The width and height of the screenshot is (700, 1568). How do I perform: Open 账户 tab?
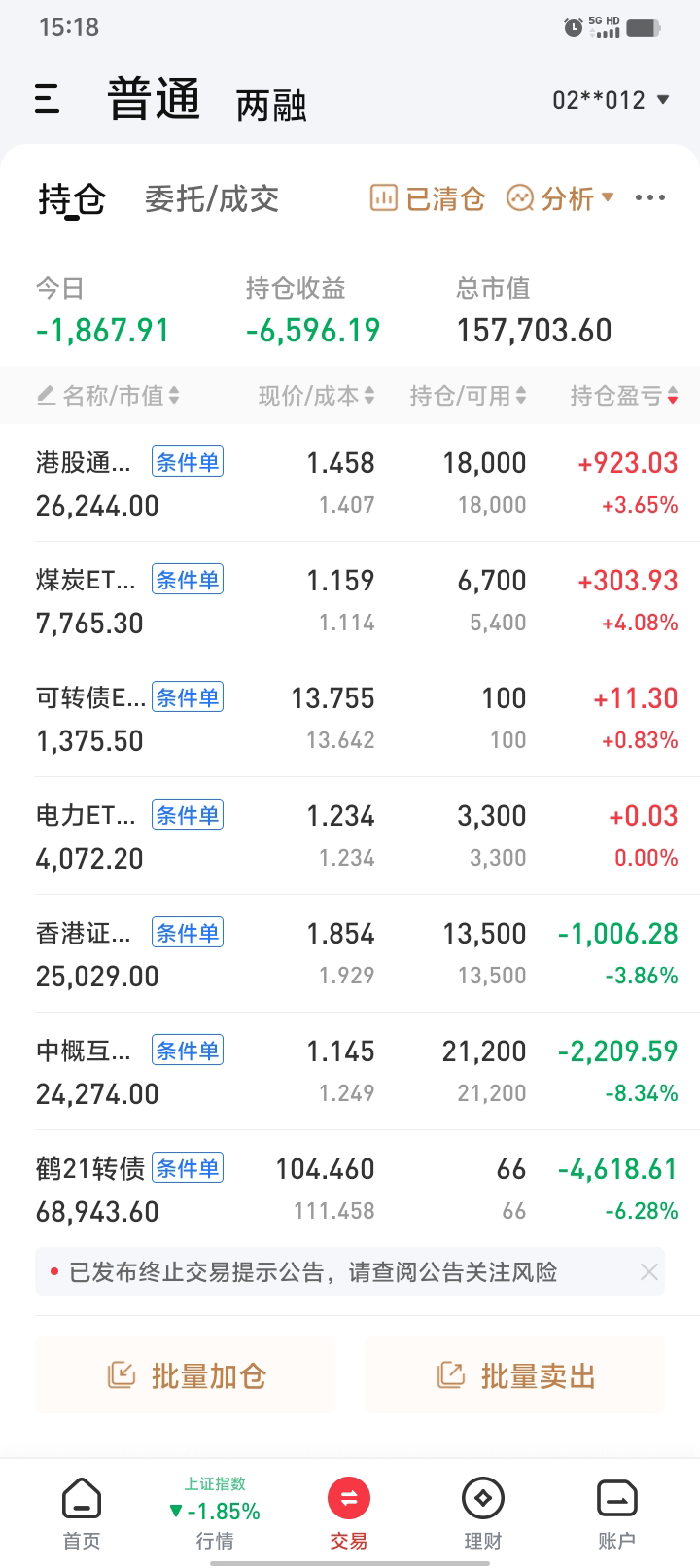(x=616, y=1514)
